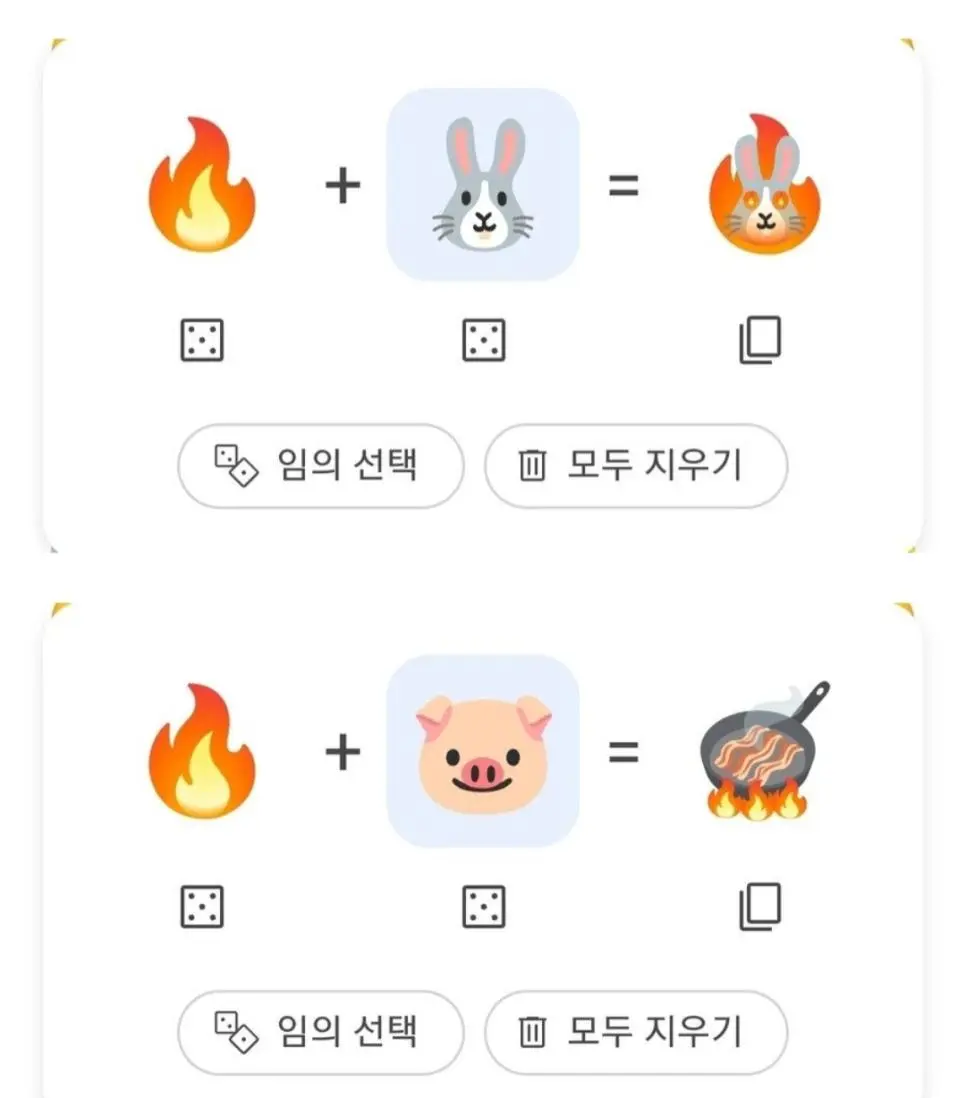The height and width of the screenshot is (1098, 966).
Task: Click the dice icon under the rabbit emoji
Action: coord(483,341)
